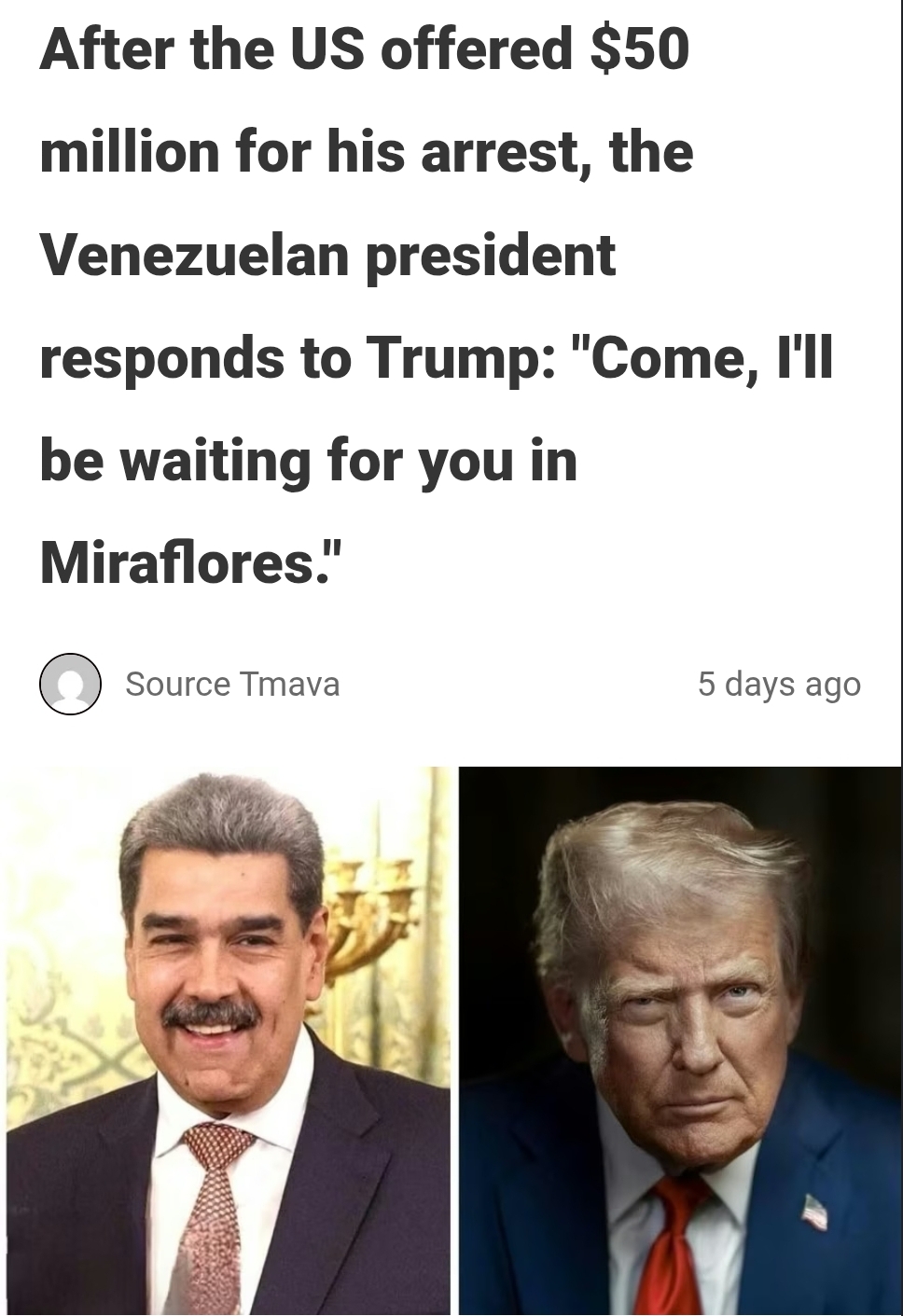This screenshot has height=1316, width=903.
Task: Open the article's photo in full view
Action: tap(451, 1039)
